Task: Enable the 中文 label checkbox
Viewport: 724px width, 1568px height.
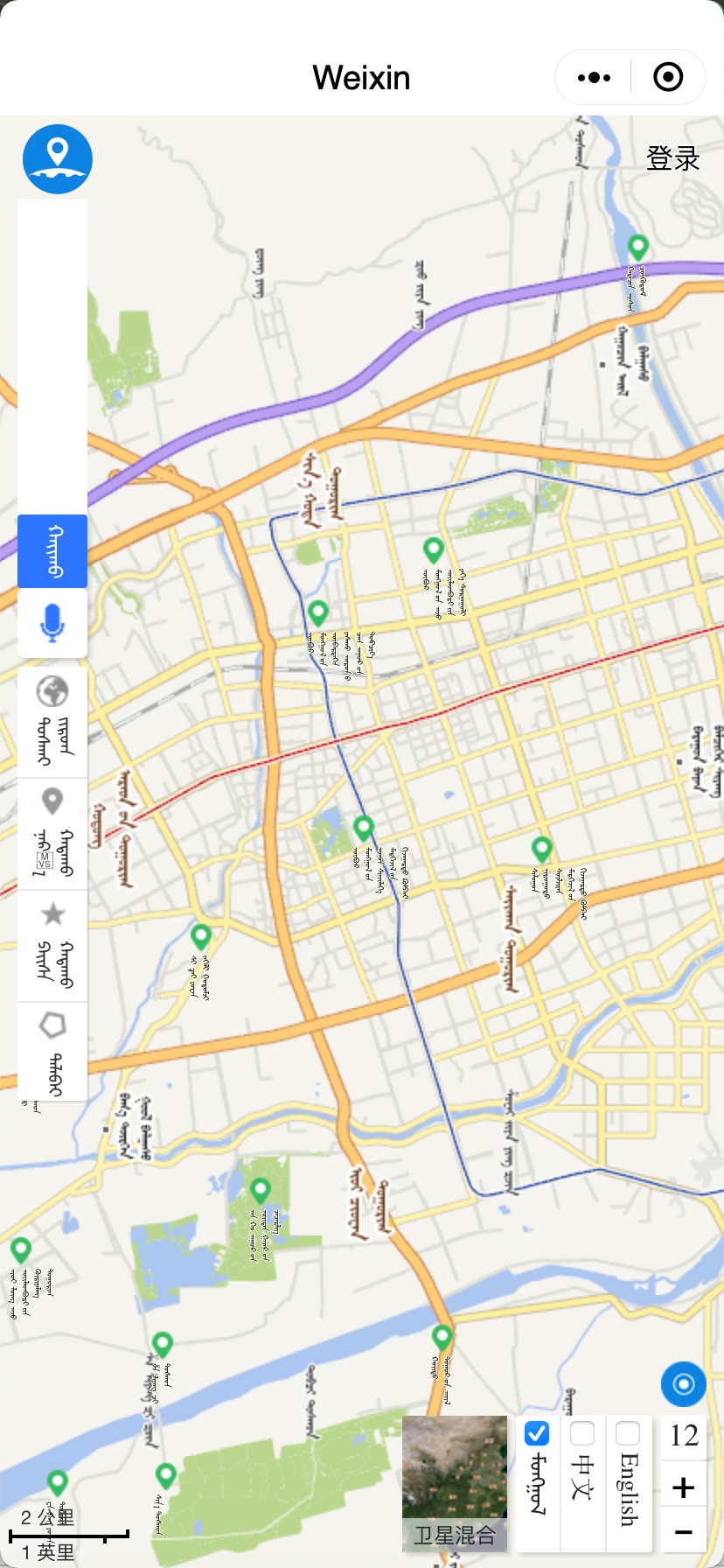Action: point(582,1433)
